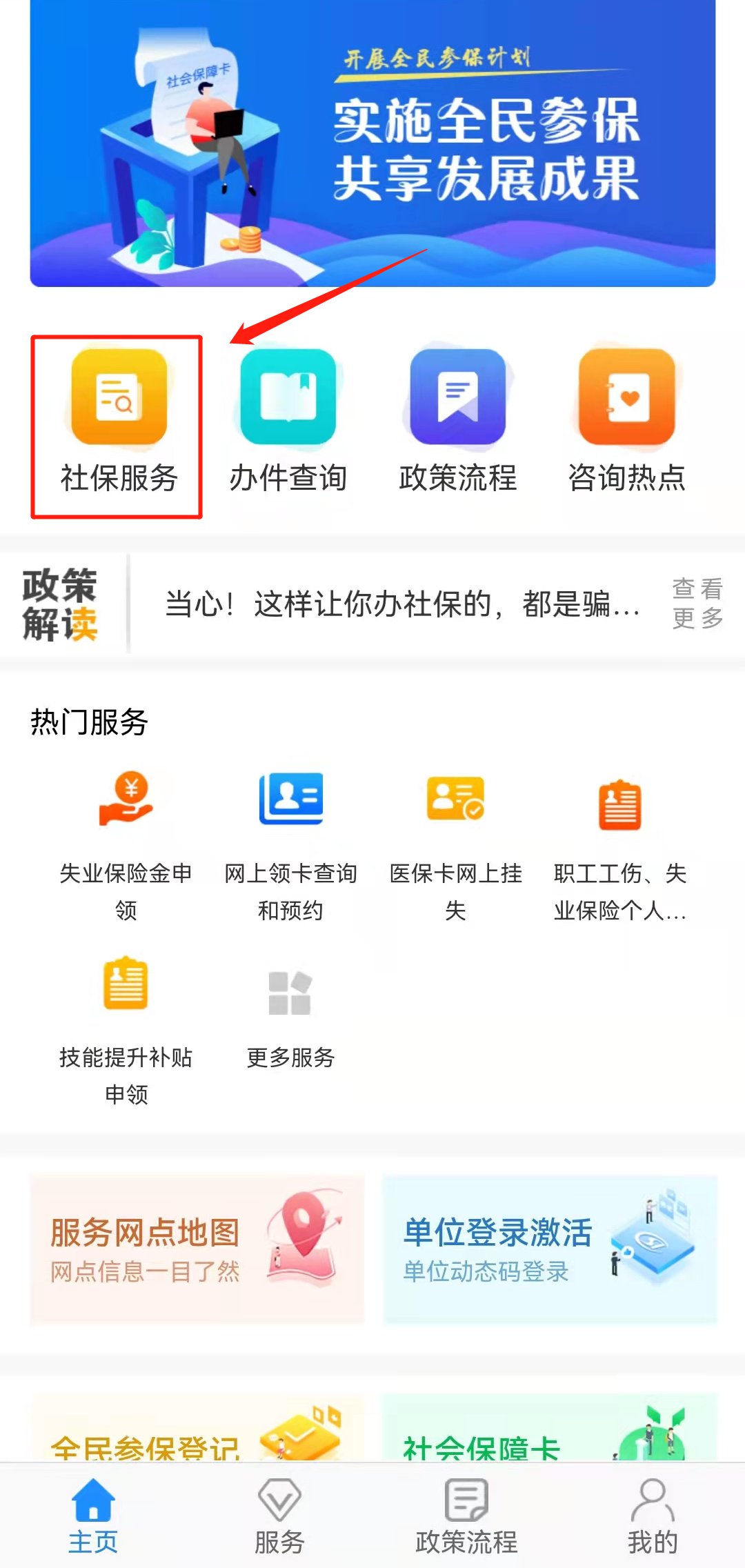Open the 单位登录激活 card
The width and height of the screenshot is (745, 1568).
coord(550,1249)
